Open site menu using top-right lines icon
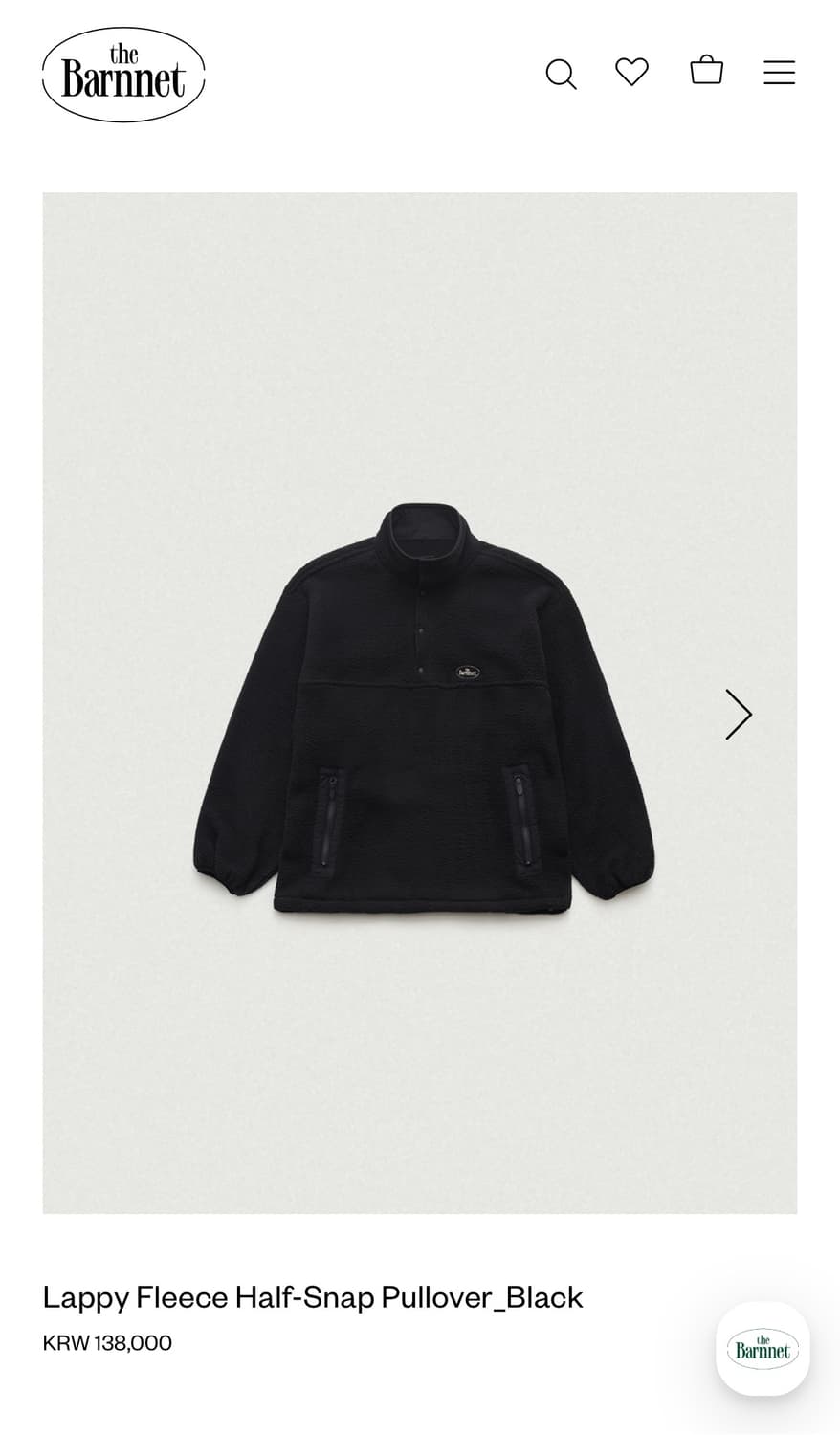This screenshot has width=840, height=1435. coord(779,72)
